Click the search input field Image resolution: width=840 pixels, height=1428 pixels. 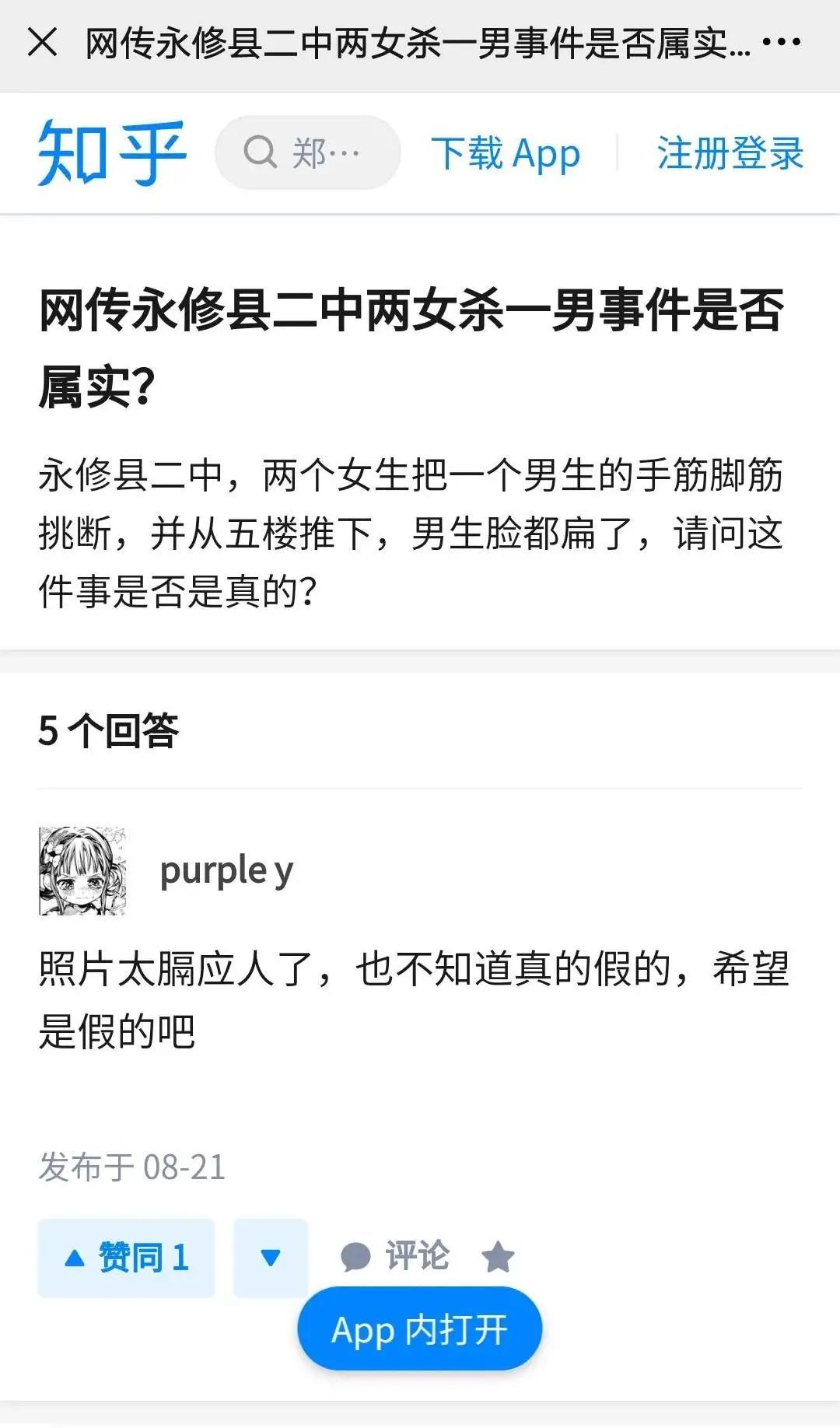327,152
